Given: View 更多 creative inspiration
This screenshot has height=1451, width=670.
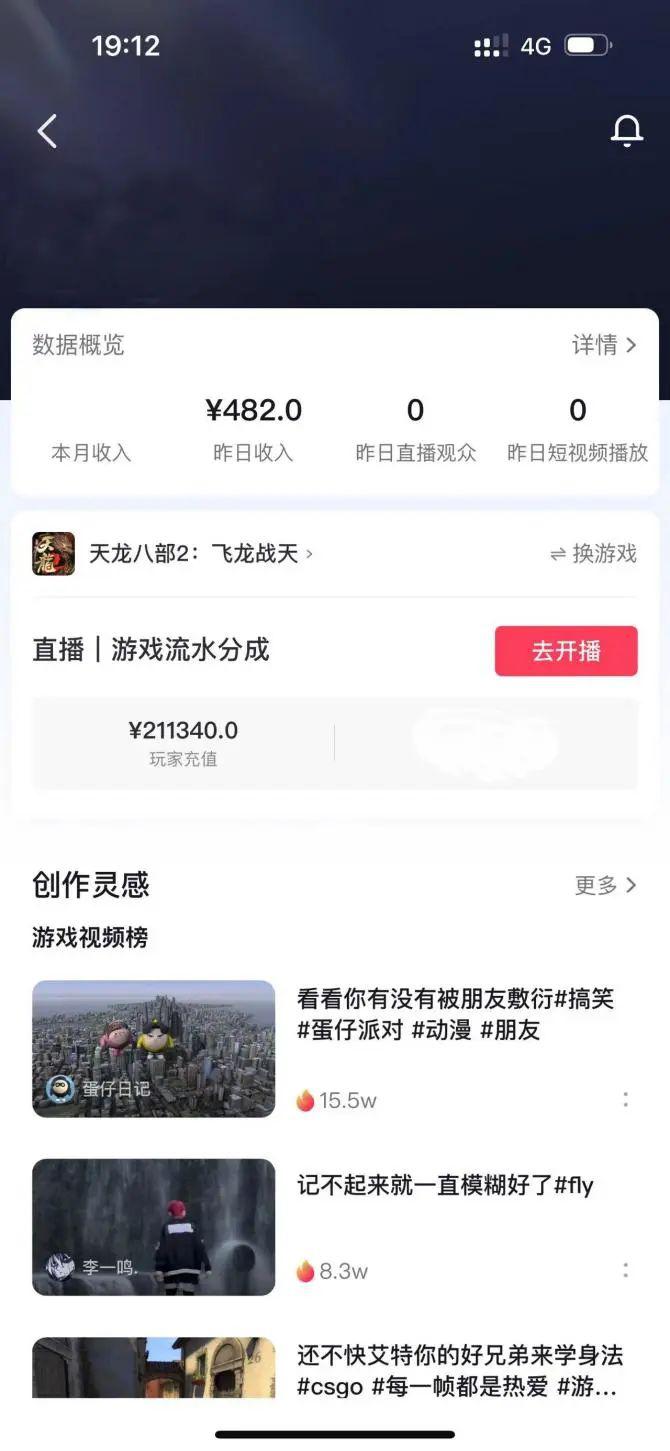Looking at the screenshot, I should pyautogui.click(x=605, y=885).
